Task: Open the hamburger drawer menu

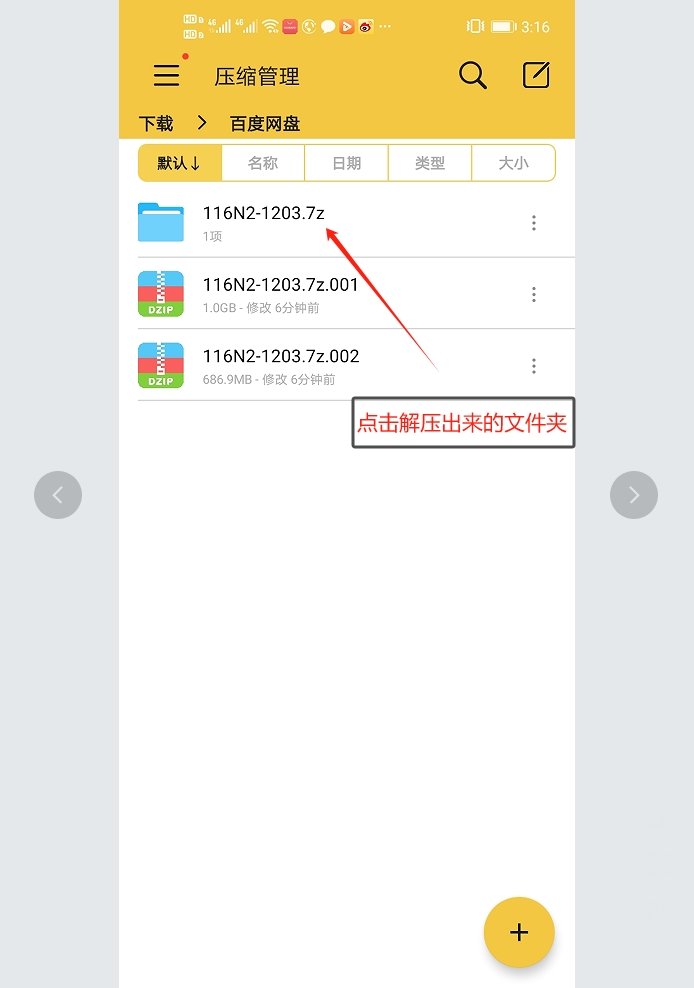Action: (x=166, y=75)
